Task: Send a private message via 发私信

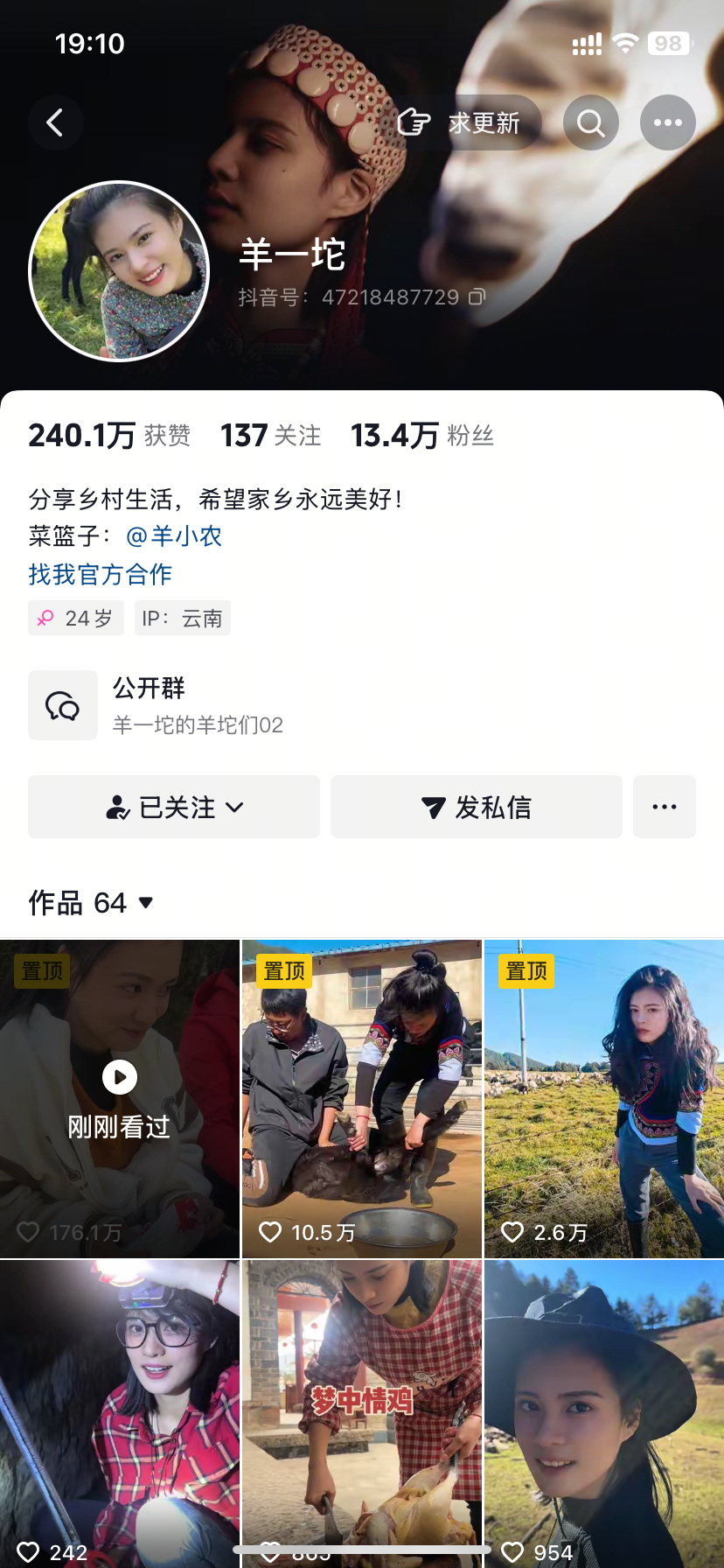Action: click(477, 807)
